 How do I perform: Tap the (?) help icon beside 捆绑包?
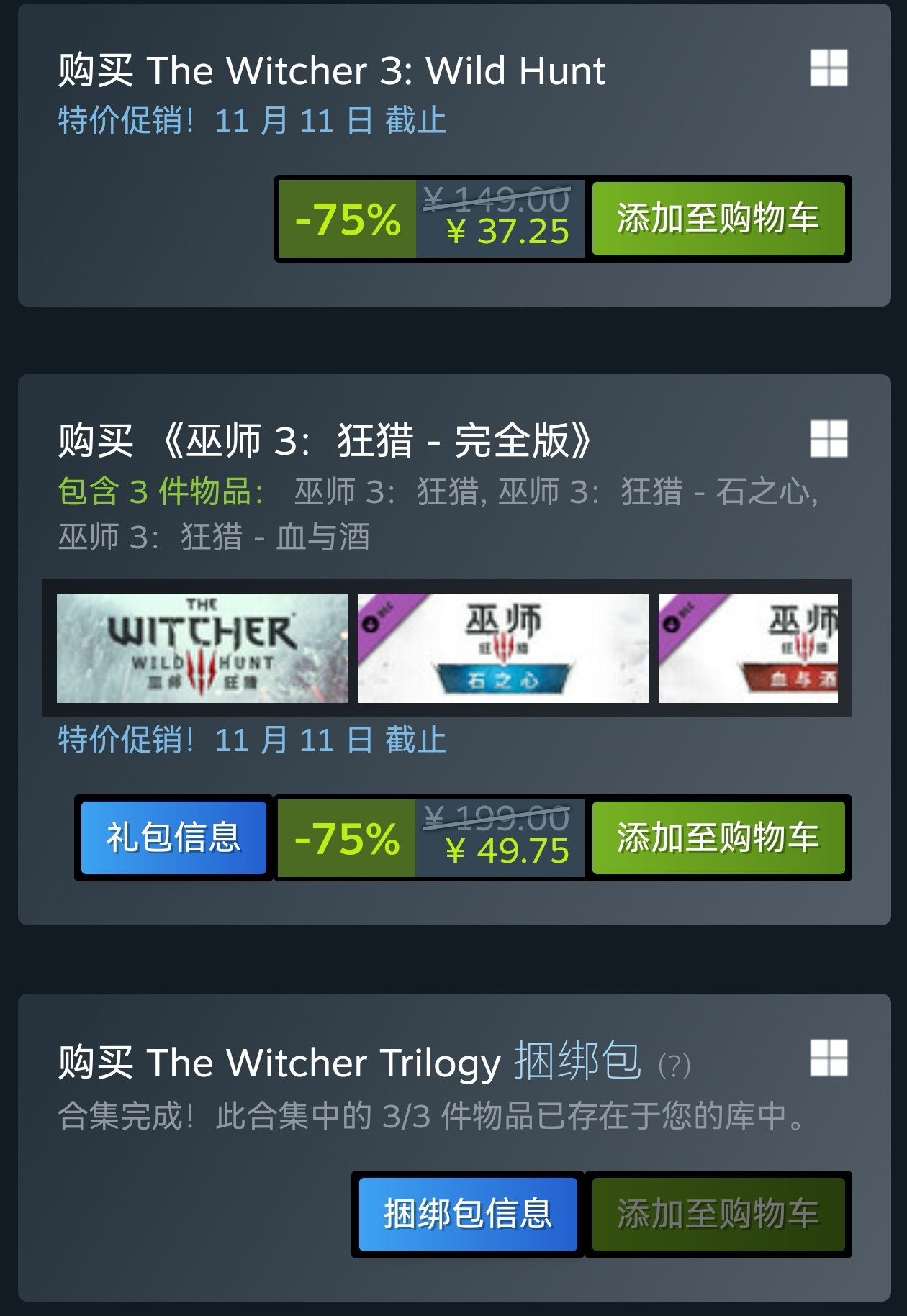[674, 1066]
